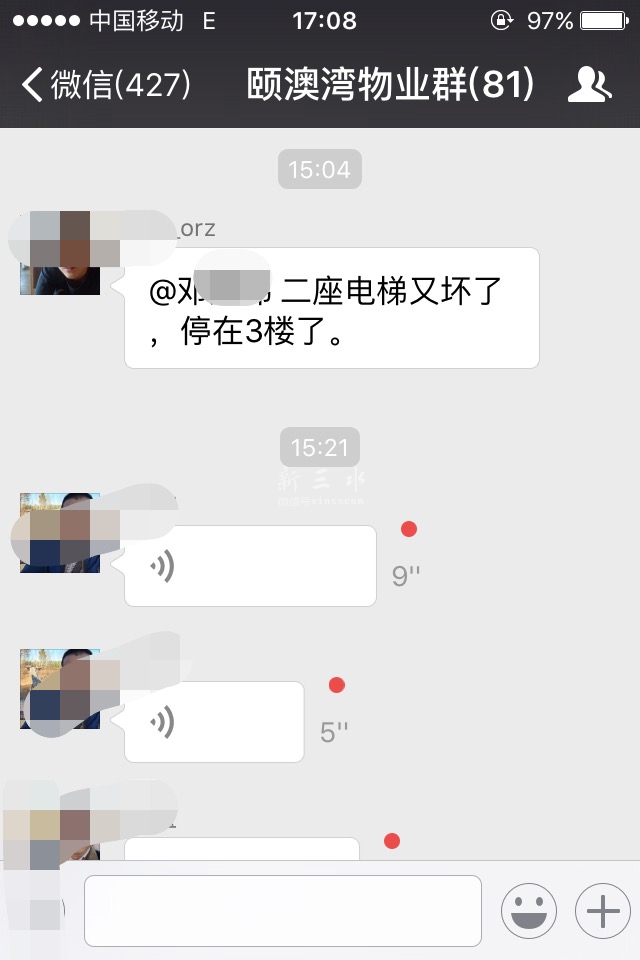Play the 5-second voice message
Image resolution: width=640 pixels, height=960 pixels.
tap(213, 721)
